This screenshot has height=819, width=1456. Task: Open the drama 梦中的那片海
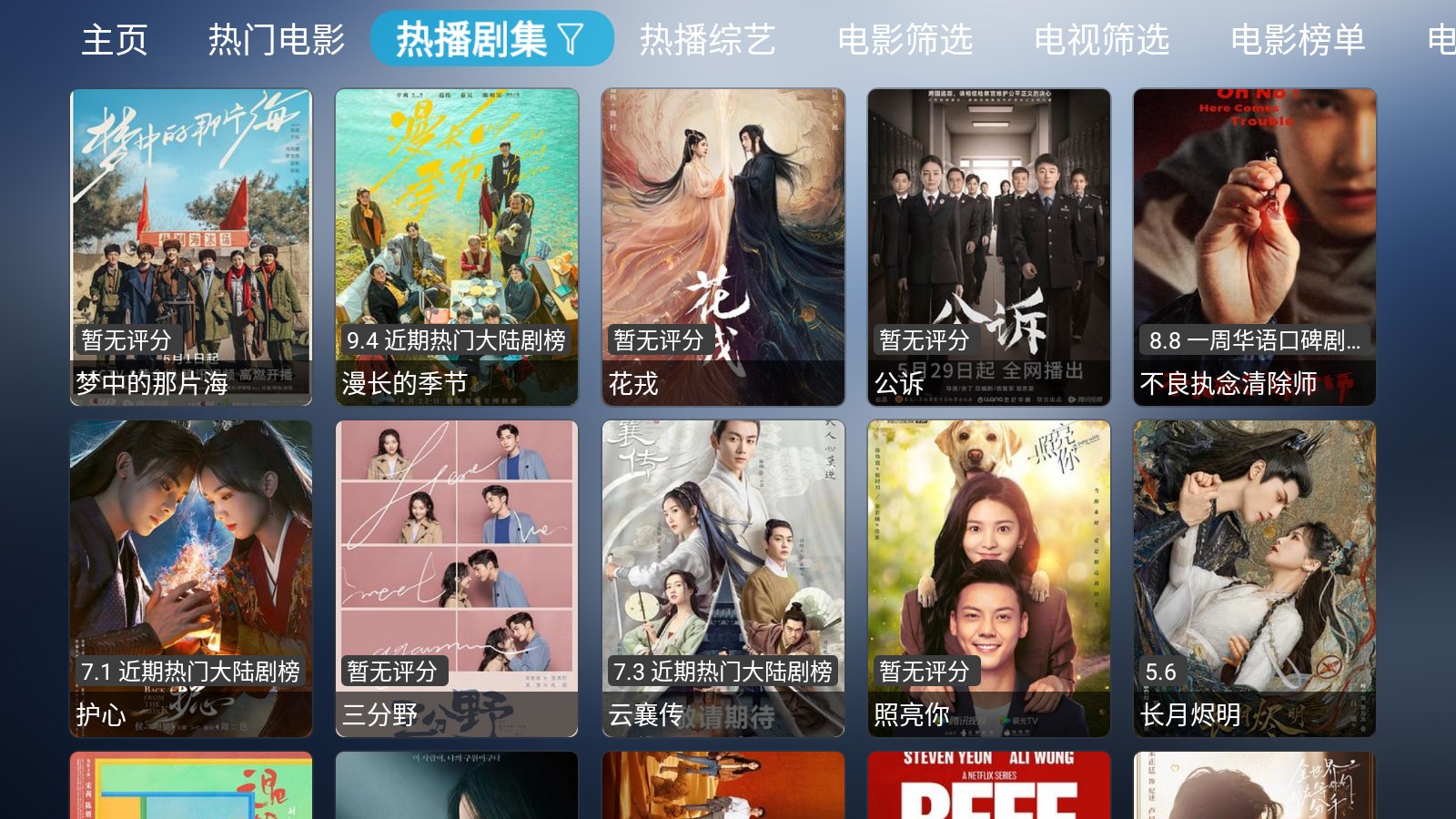tap(191, 247)
